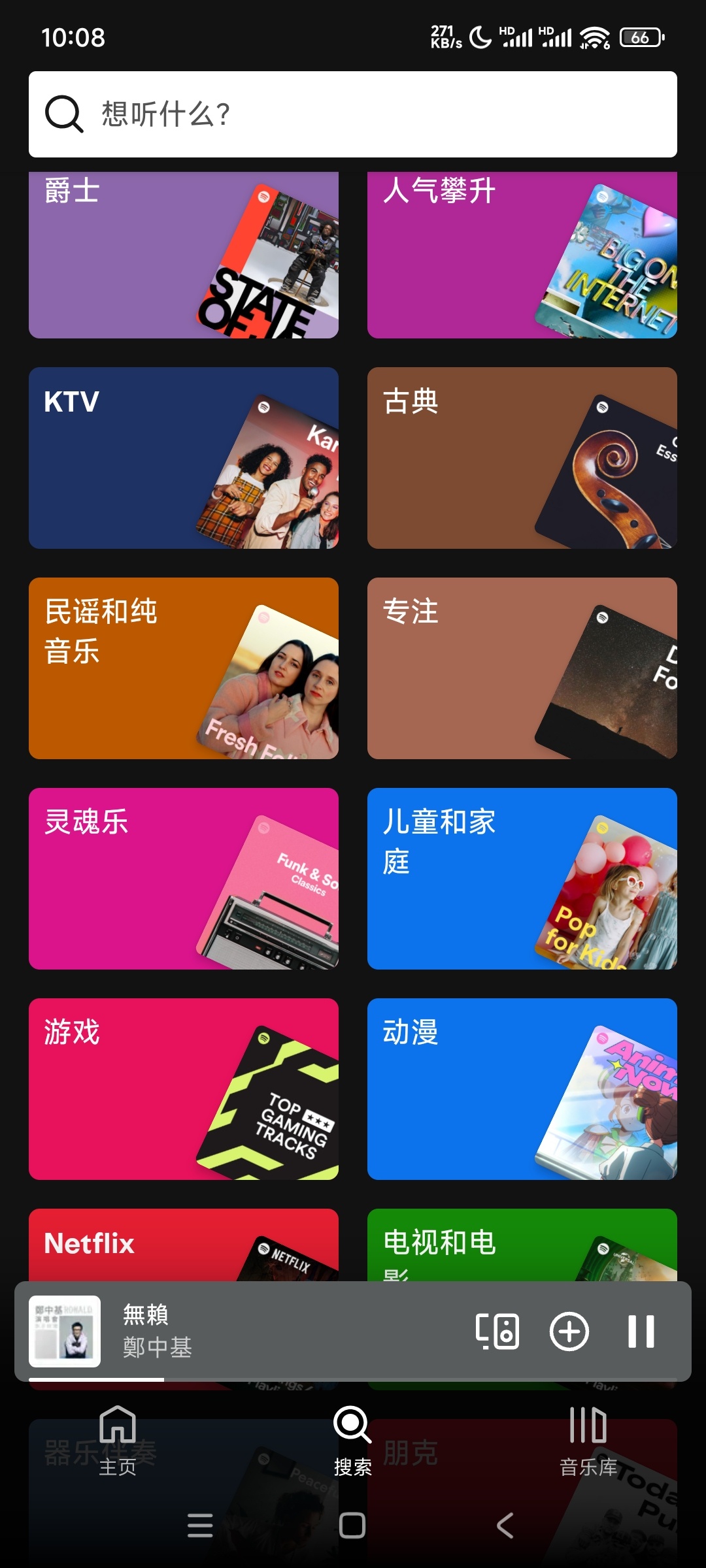The height and width of the screenshot is (1568, 706).
Task: Go to the 音乐库 tab
Action: tap(588, 1440)
